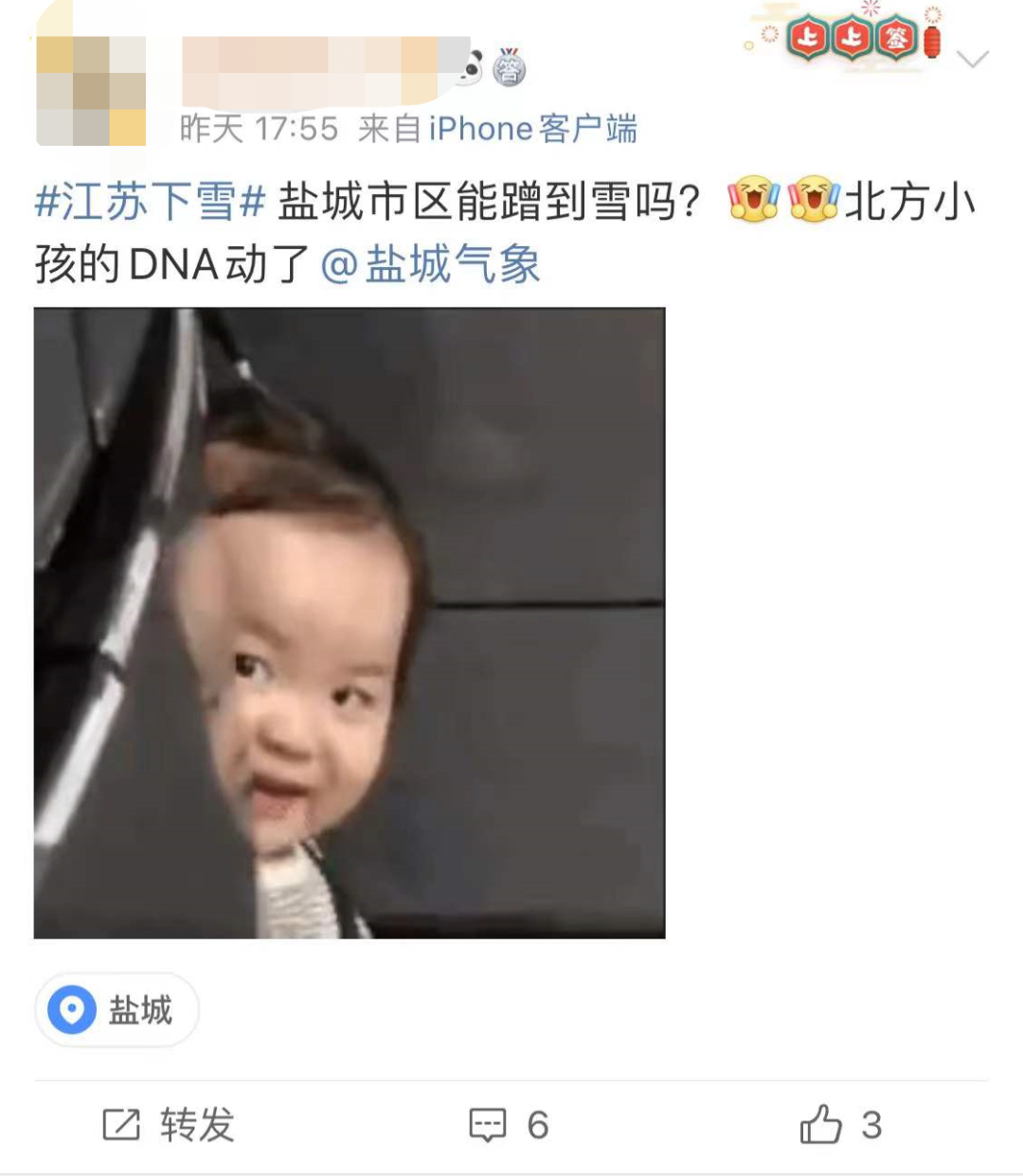The image size is (1023, 1176).
Task: Open the post options chevron
Action: [973, 60]
